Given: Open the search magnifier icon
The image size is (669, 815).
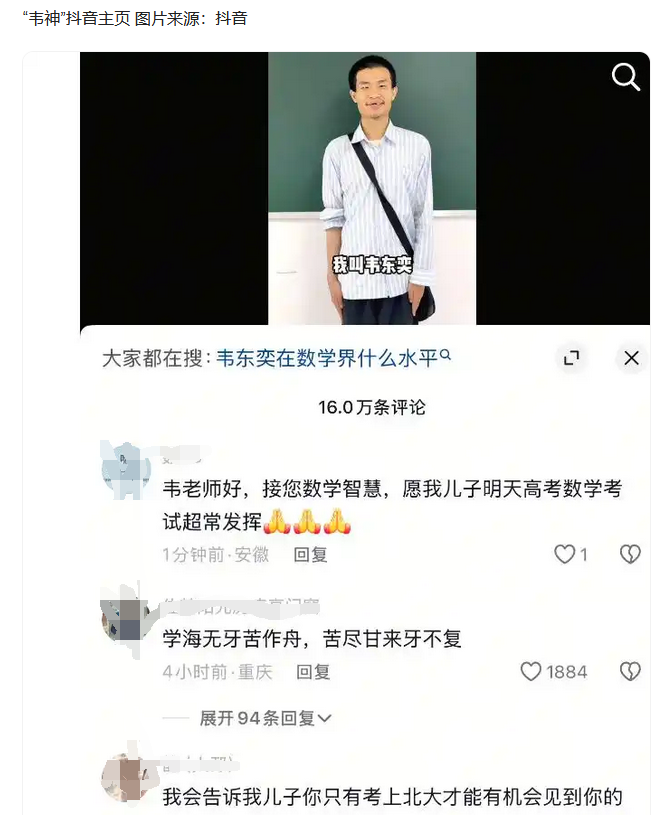Looking at the screenshot, I should (626, 77).
